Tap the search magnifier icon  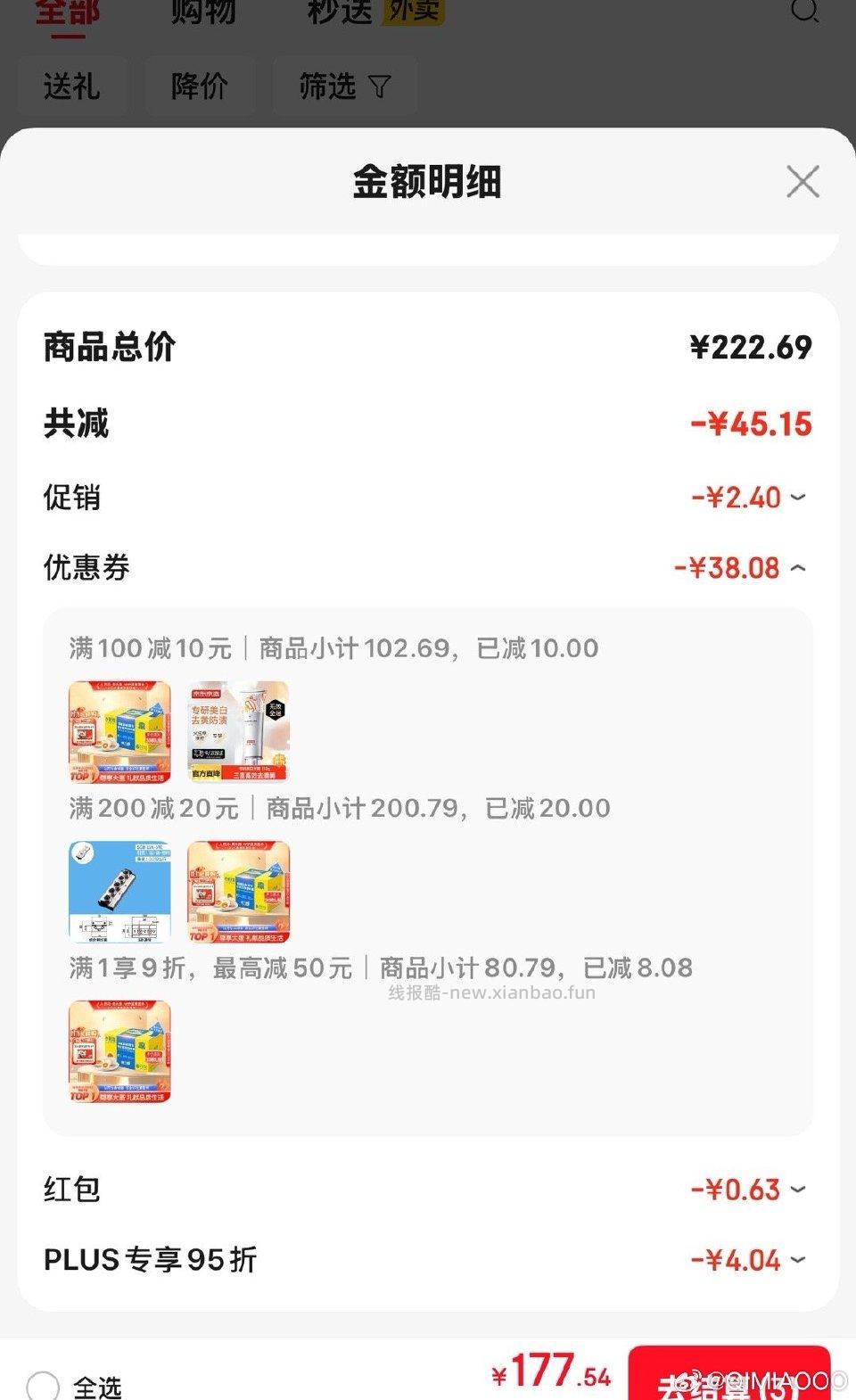805,11
